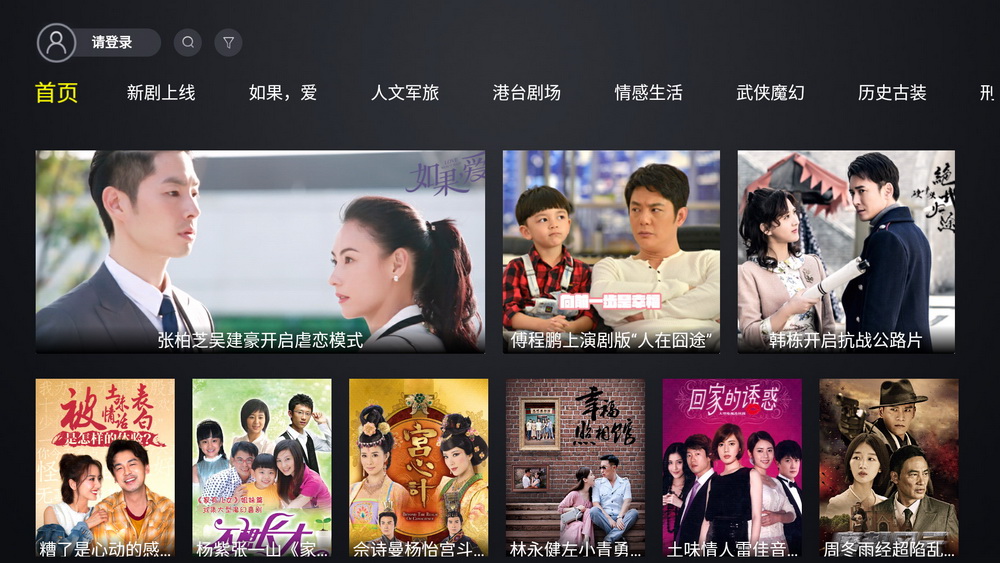The image size is (1000, 563).
Task: View the 武侠魔幻 tab
Action: point(770,93)
